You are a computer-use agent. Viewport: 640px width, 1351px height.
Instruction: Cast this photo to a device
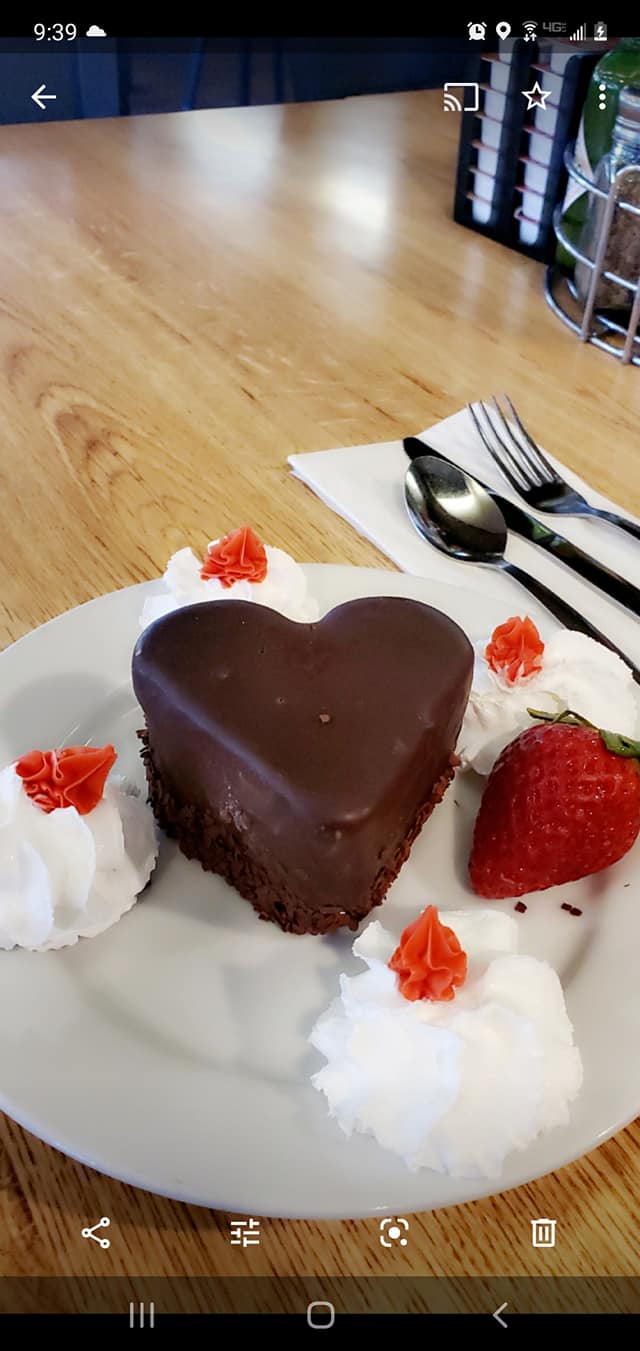point(461,97)
